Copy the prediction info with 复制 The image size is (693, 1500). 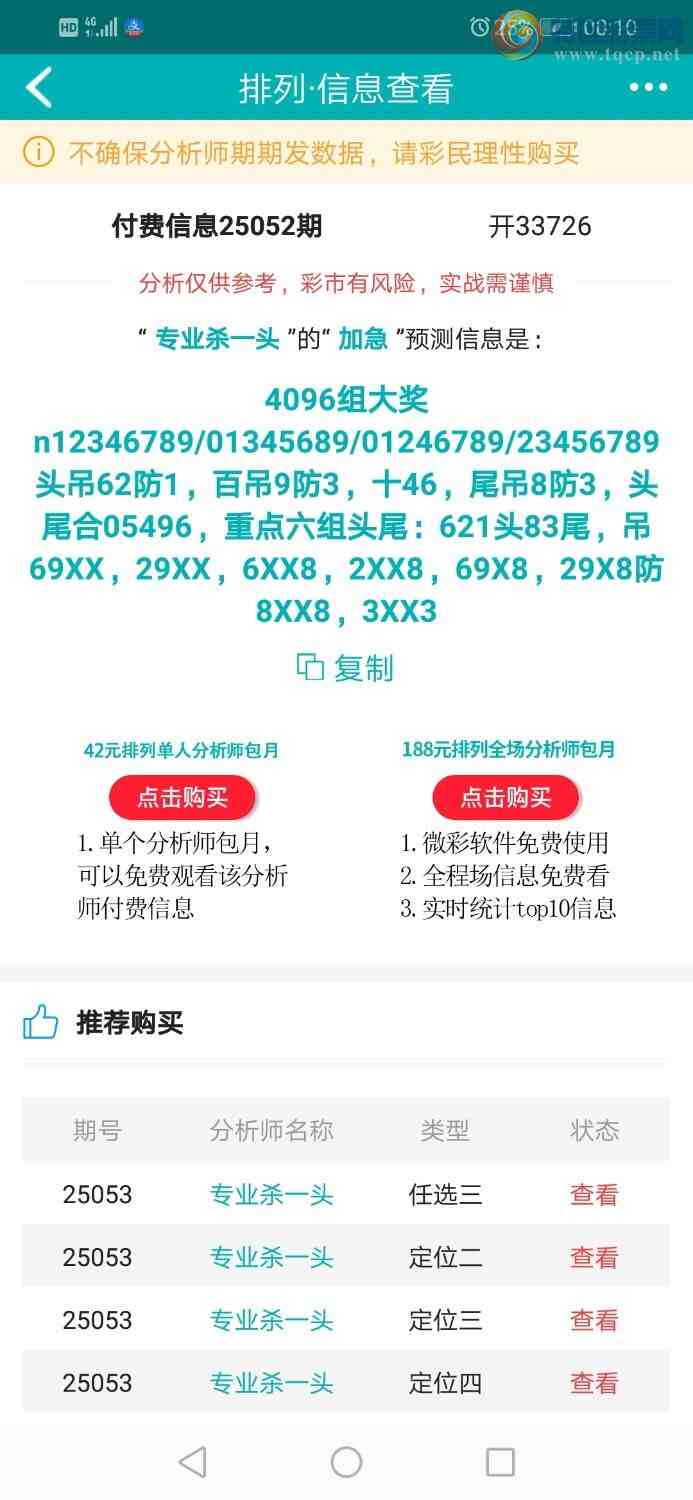point(346,668)
